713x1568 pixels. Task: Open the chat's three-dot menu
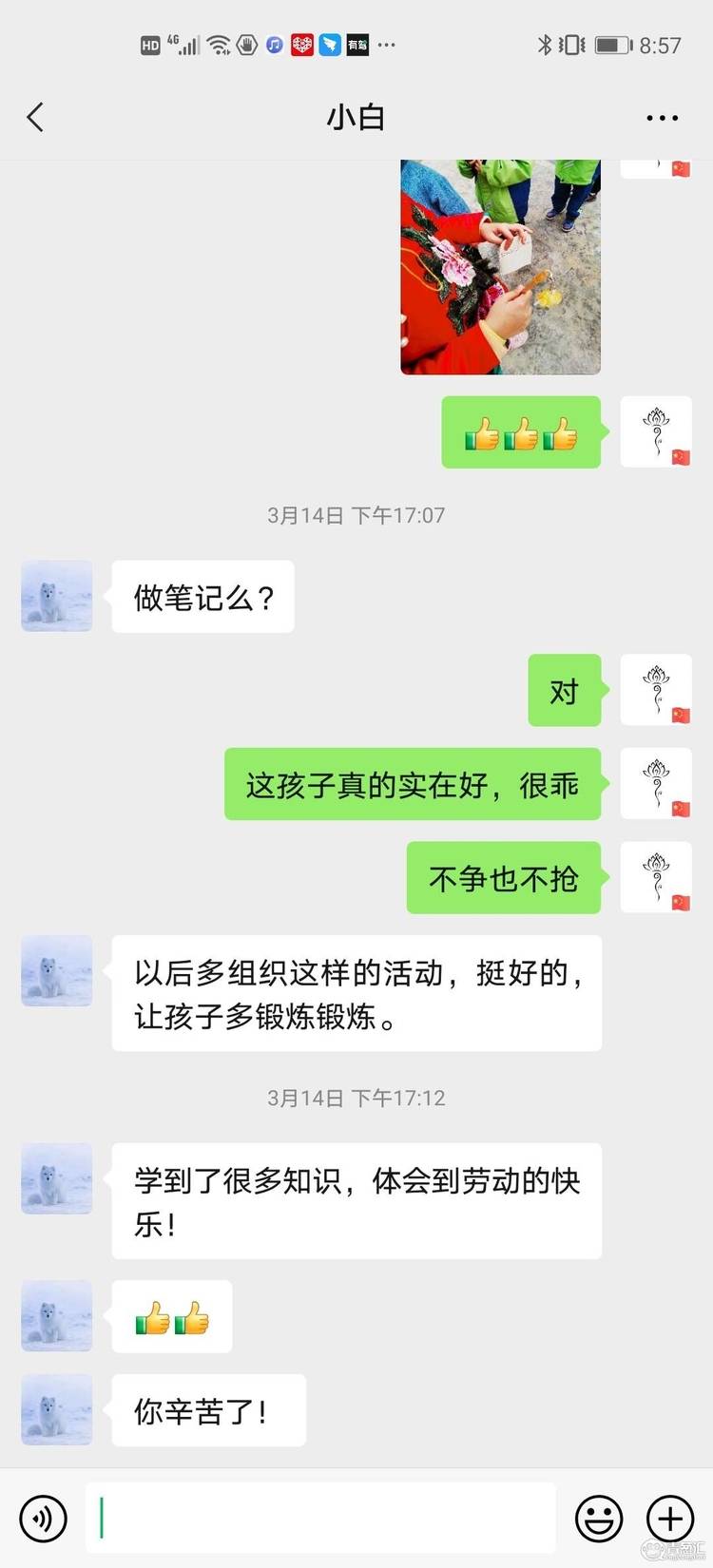click(x=662, y=118)
